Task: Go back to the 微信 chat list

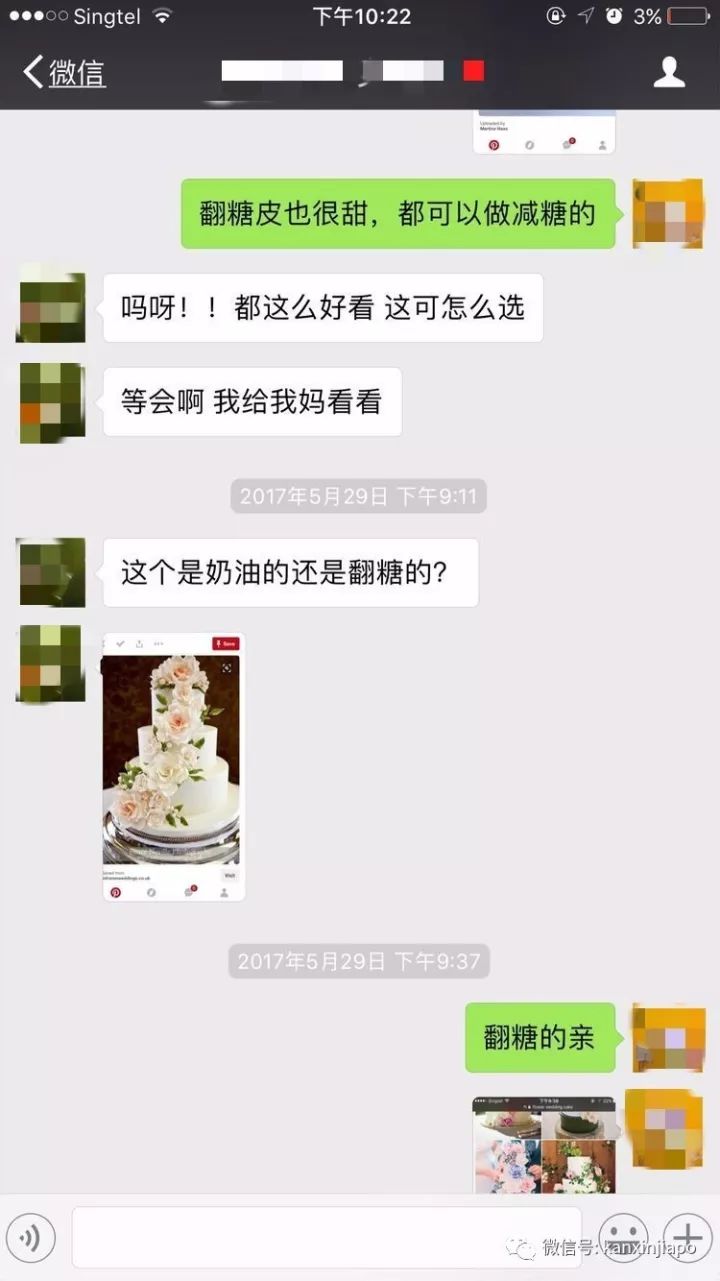Action: (64, 73)
